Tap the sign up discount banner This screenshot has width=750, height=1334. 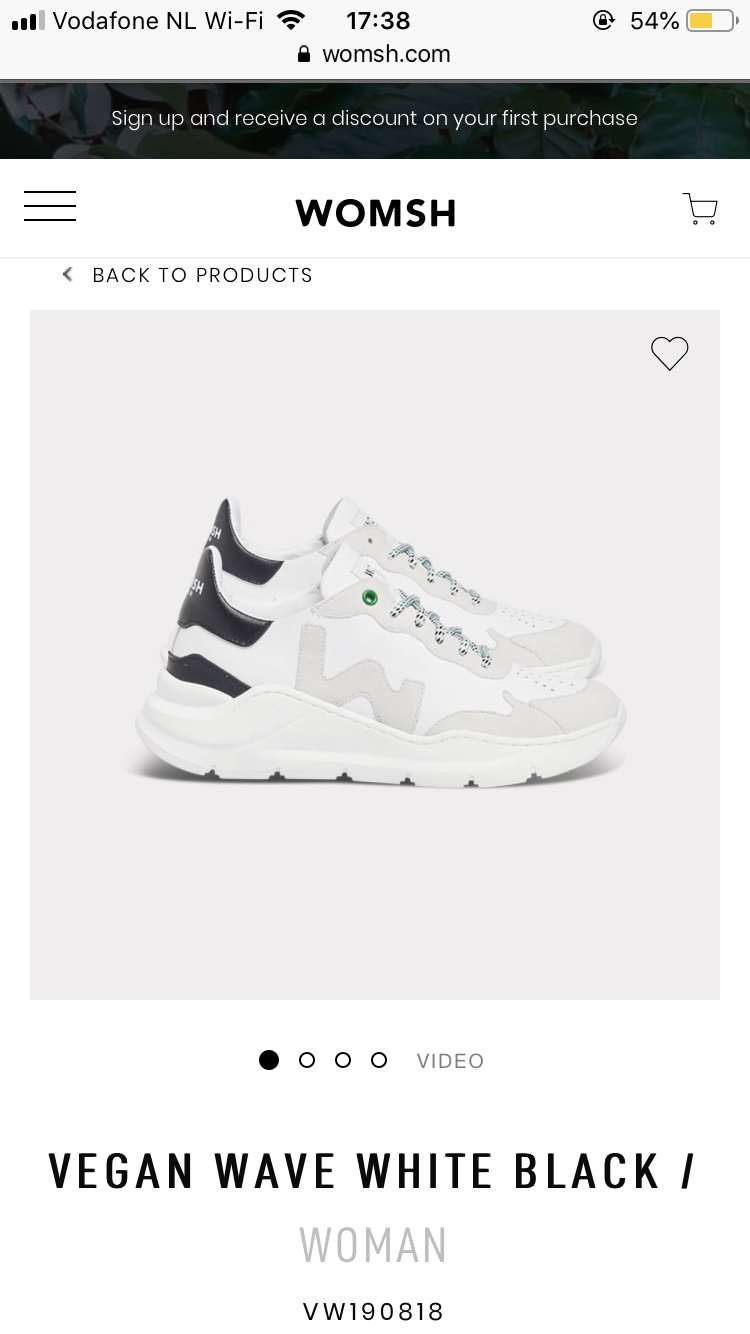coord(375,119)
